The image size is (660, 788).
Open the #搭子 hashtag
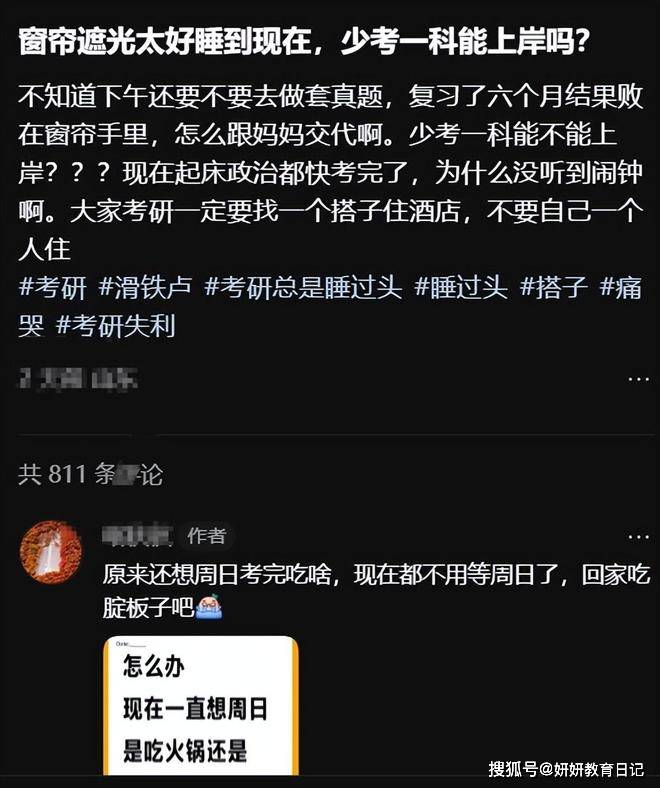(x=551, y=290)
